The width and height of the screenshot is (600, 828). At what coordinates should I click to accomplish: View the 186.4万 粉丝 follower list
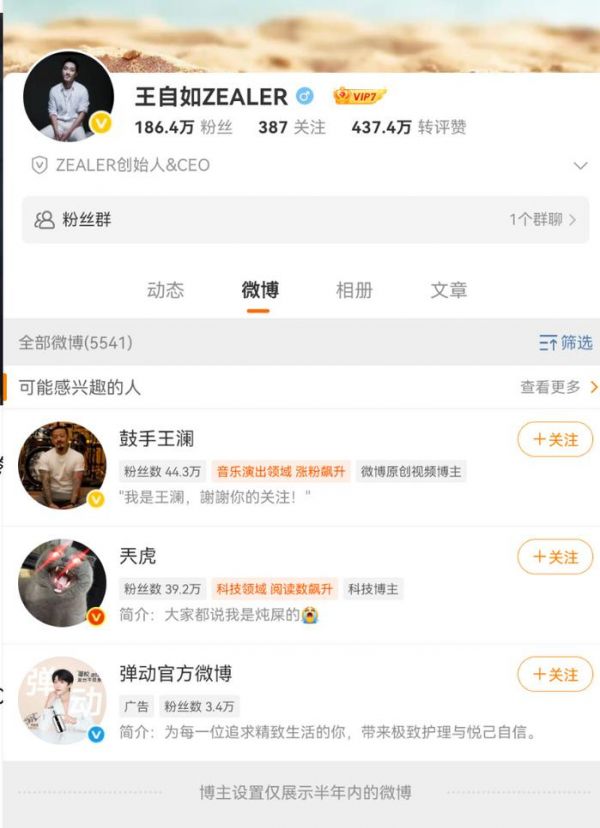click(178, 128)
